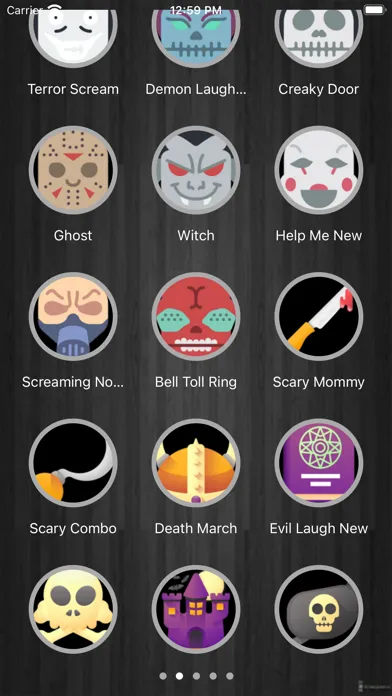
Task: Select the Scary Mommy knife icon
Action: pyautogui.click(x=319, y=316)
